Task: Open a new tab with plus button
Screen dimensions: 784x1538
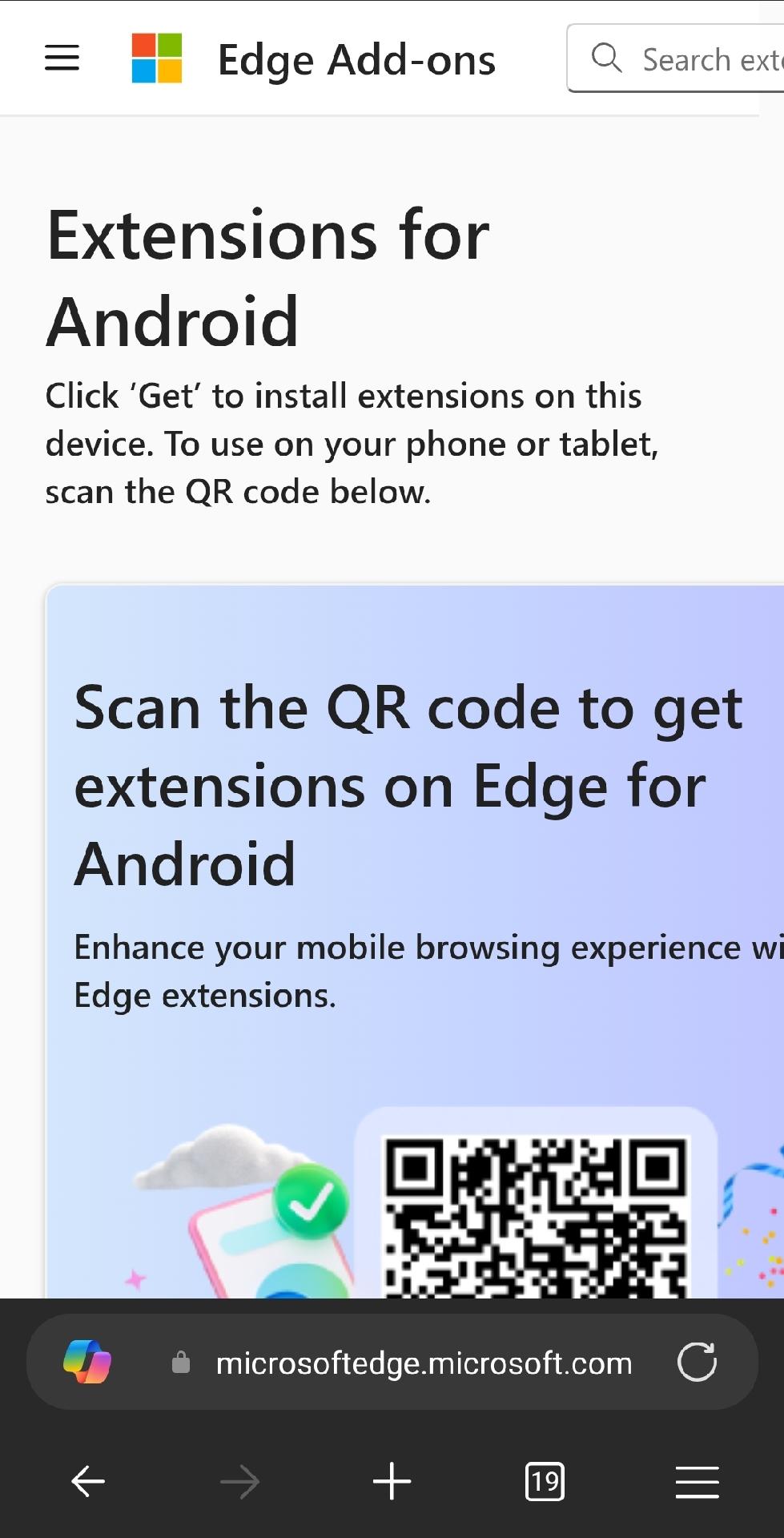Action: 392,1481
